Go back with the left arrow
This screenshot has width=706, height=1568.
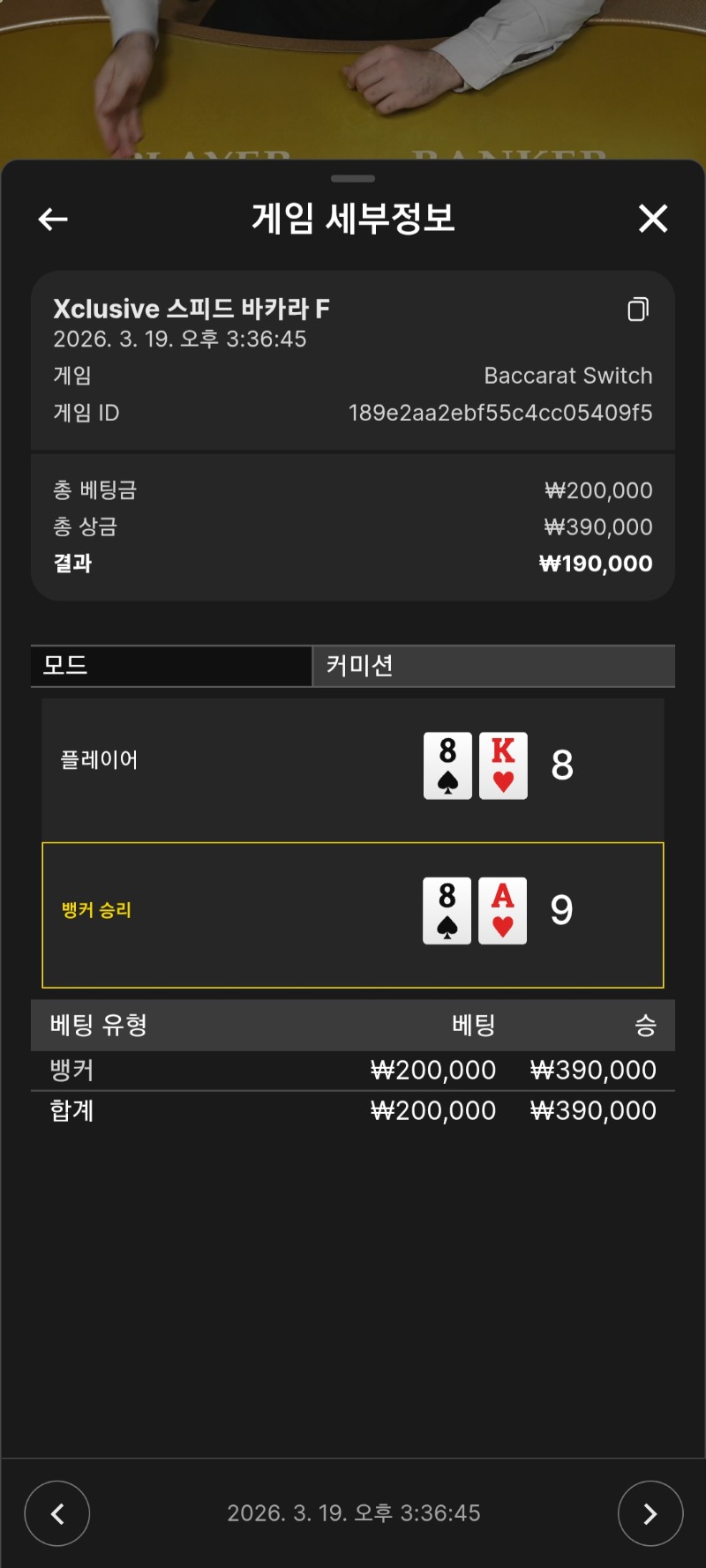pyautogui.click(x=53, y=219)
